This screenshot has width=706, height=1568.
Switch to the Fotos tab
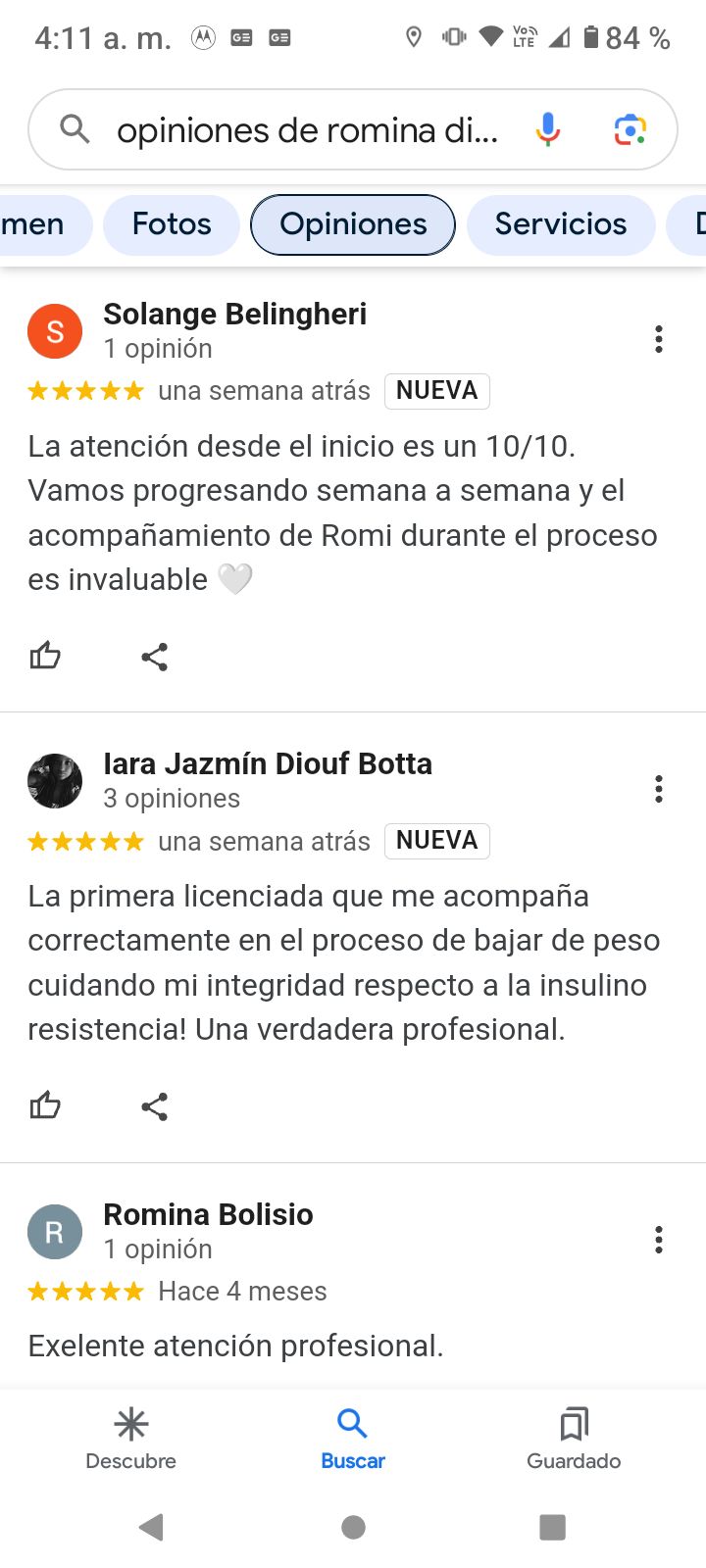pos(171,224)
